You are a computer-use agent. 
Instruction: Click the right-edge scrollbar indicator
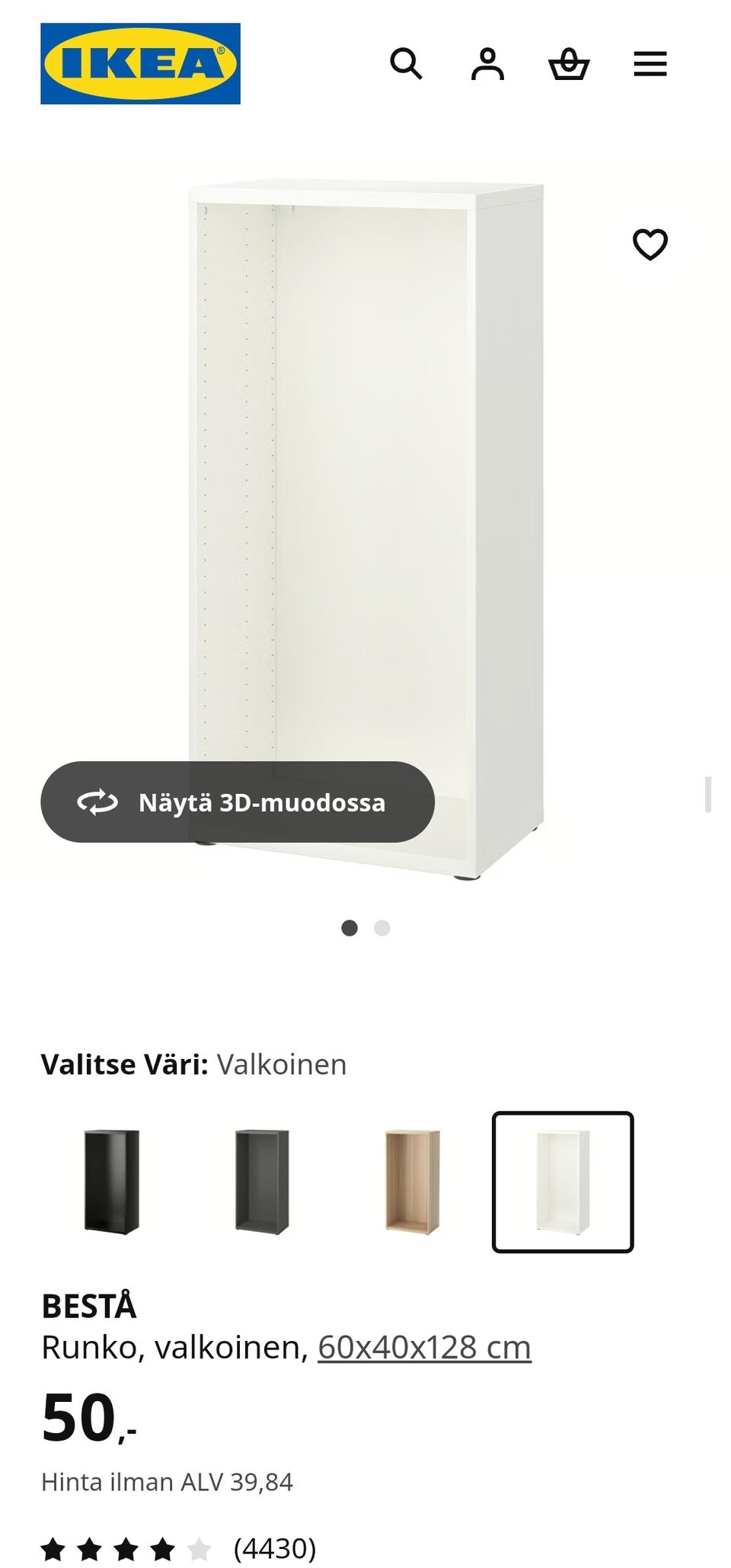710,795
